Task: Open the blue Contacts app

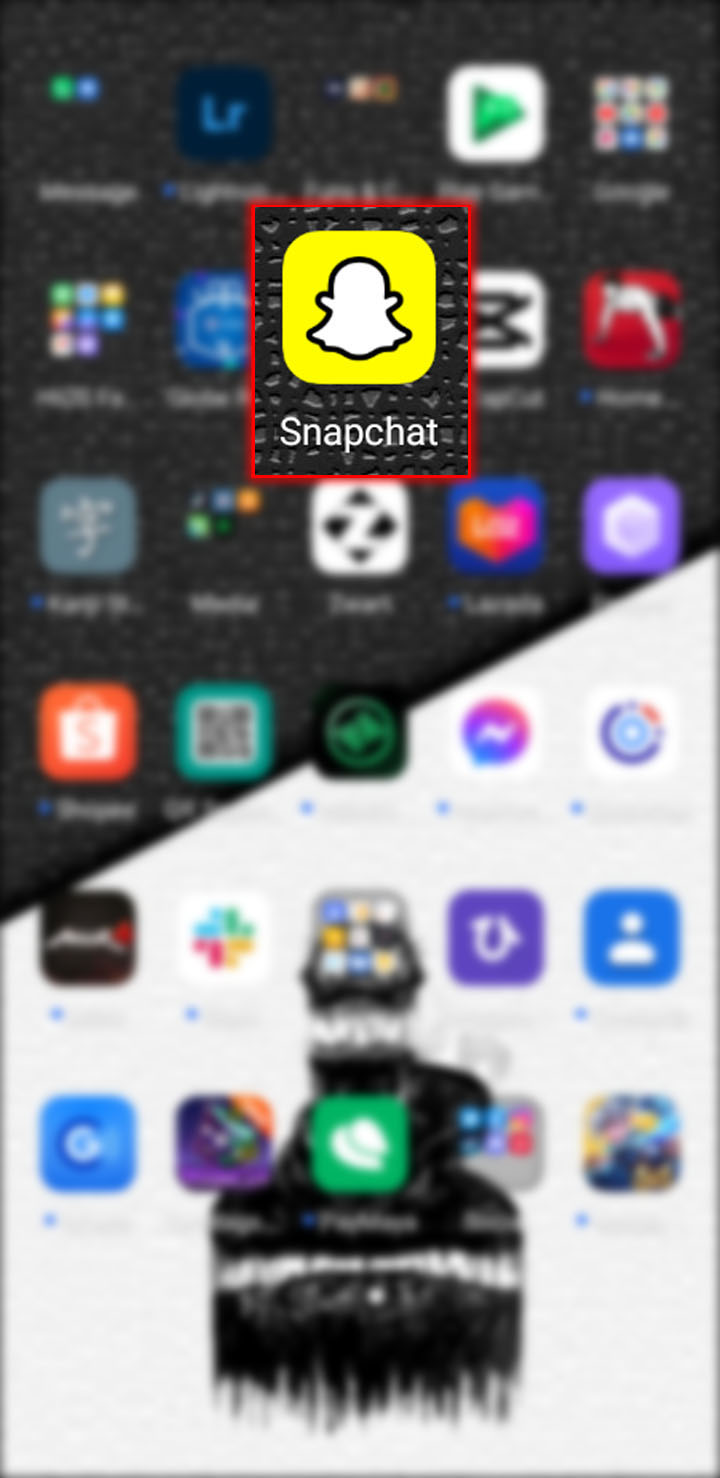Action: (x=632, y=938)
